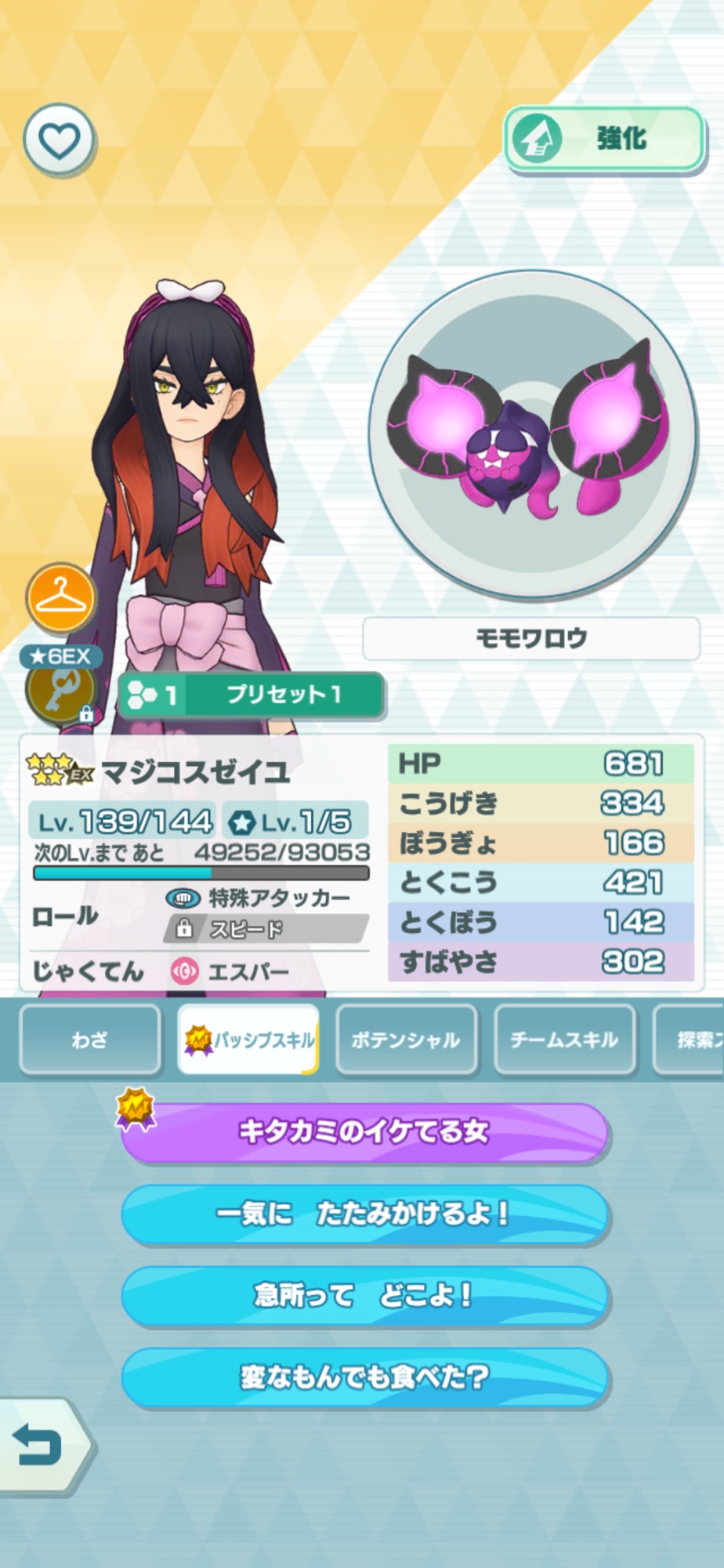View skill キタカミのイケてる女
Image resolution: width=724 pixels, height=1568 pixels.
coord(364,1131)
